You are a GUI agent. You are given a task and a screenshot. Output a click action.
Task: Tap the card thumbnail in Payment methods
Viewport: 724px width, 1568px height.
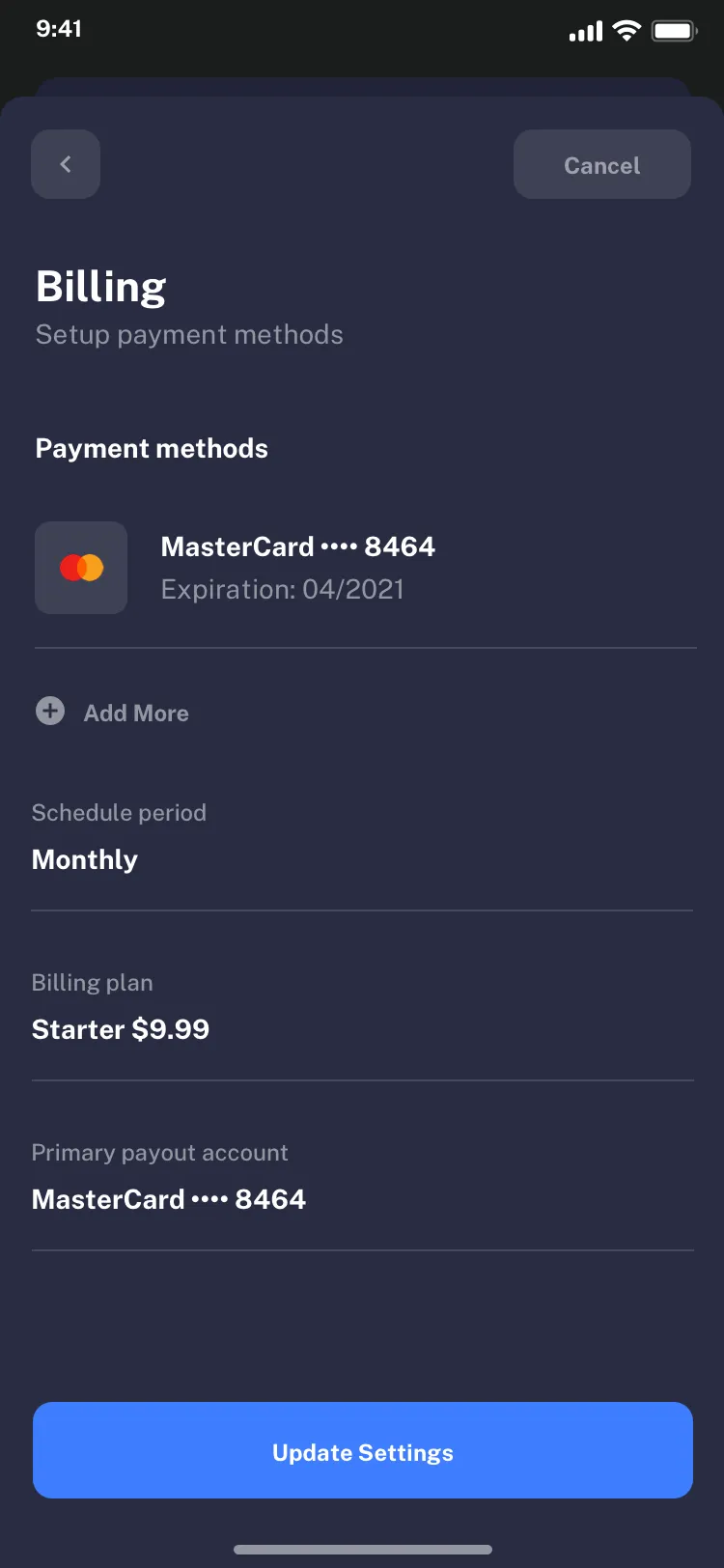click(81, 568)
